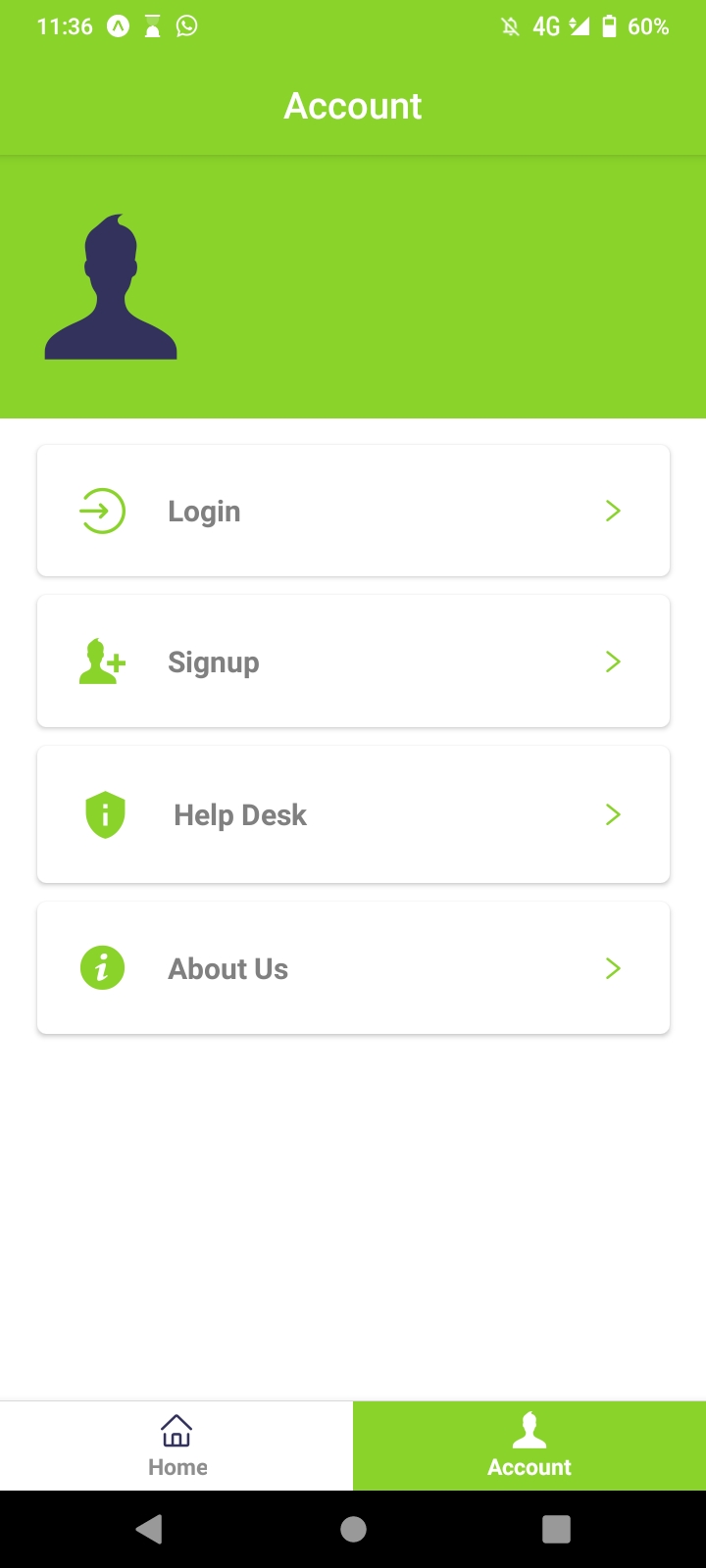
Task: Select the Account tab
Action: coord(529,1446)
